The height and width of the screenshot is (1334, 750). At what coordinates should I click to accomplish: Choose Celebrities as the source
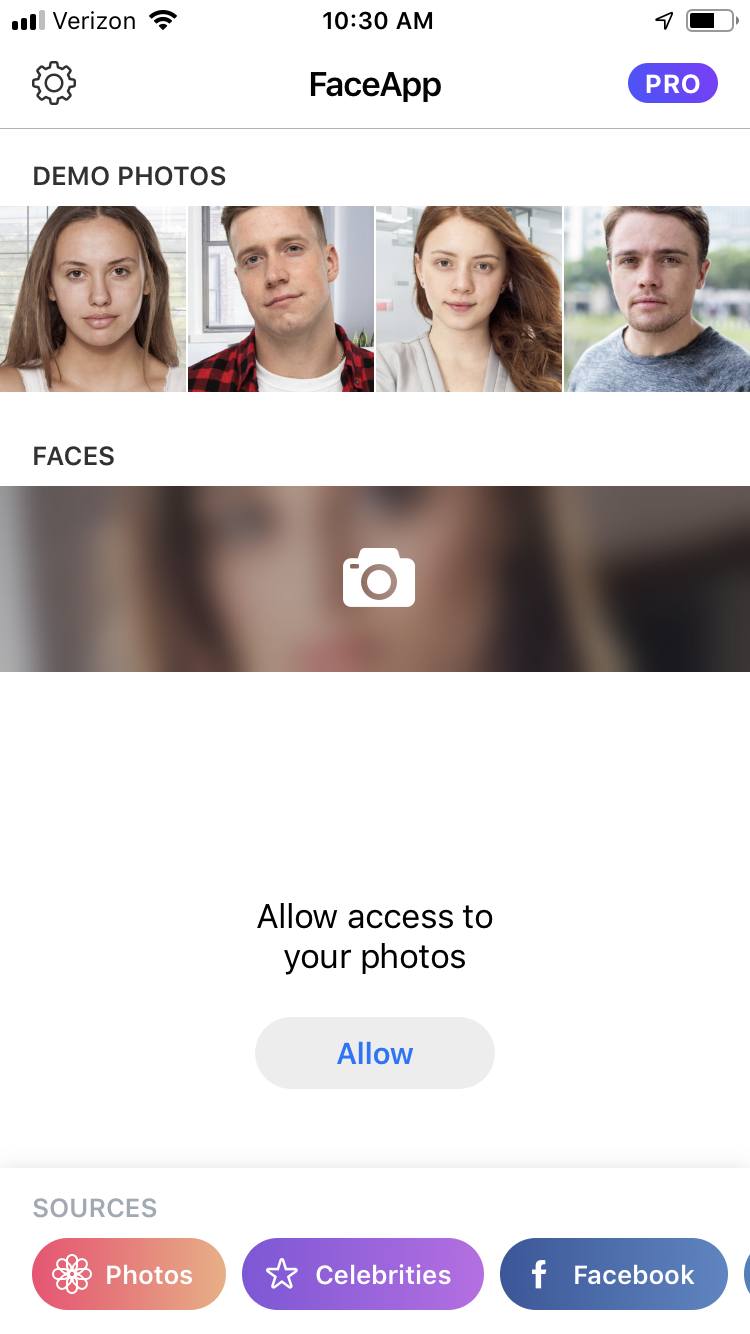point(363,1274)
